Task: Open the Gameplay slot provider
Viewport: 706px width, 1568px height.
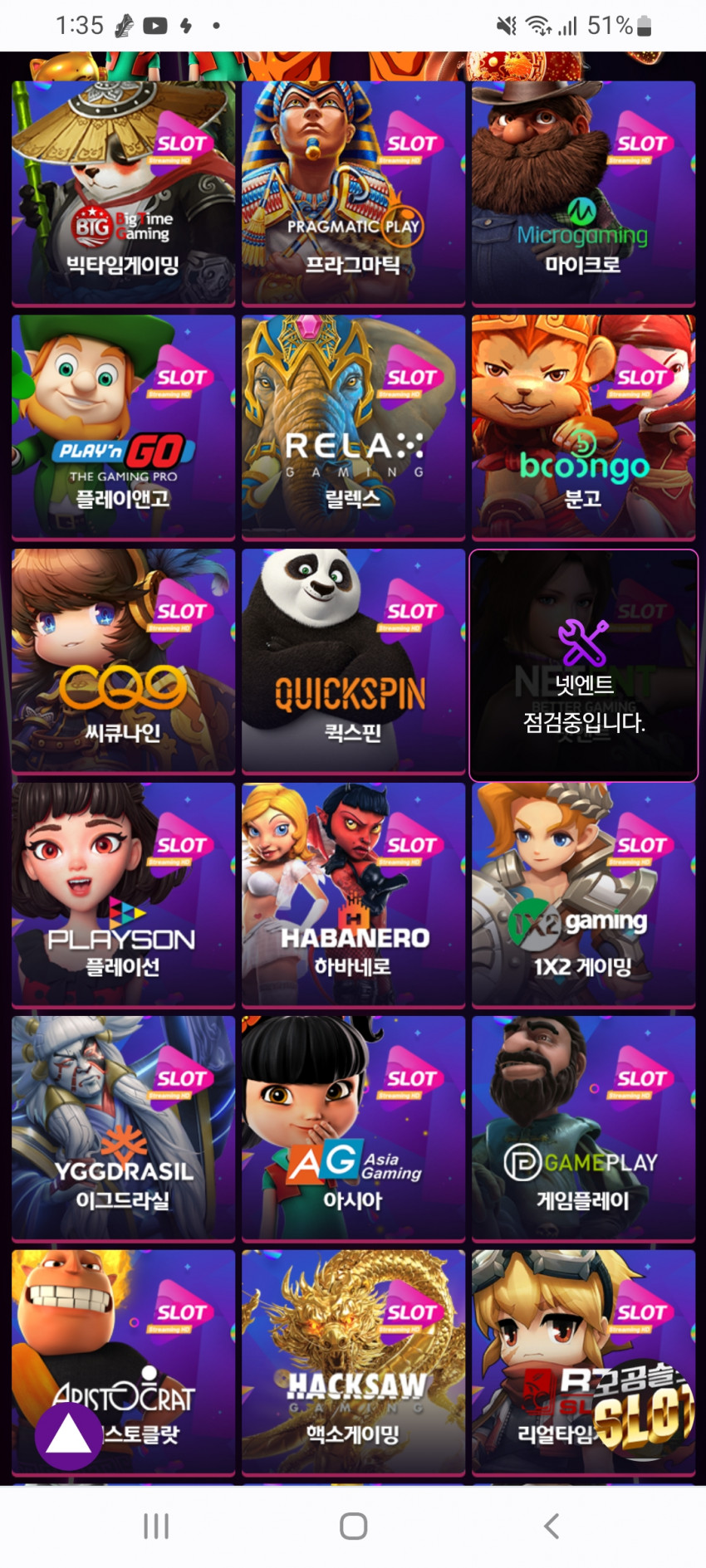Action: 583,1129
